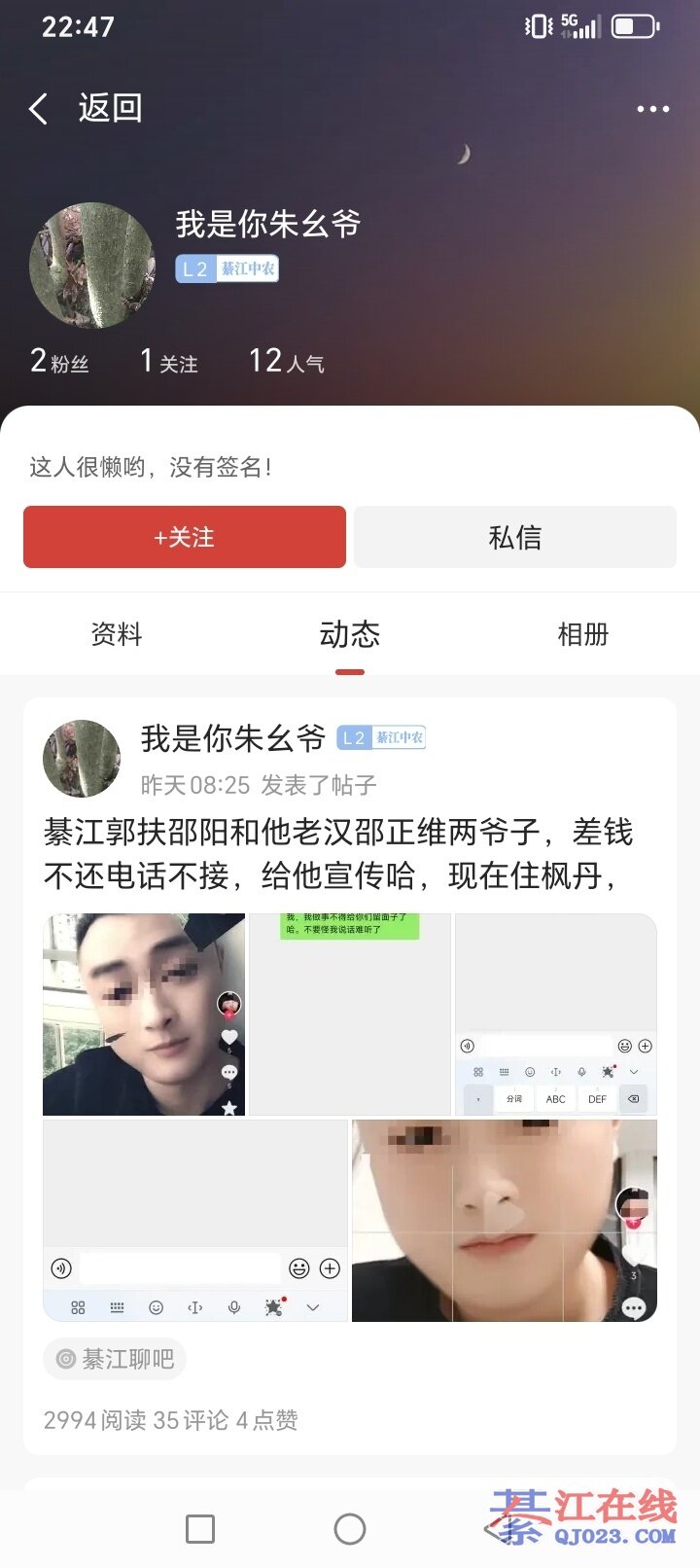Send a private message via 私信
700x1568 pixels.
(514, 537)
